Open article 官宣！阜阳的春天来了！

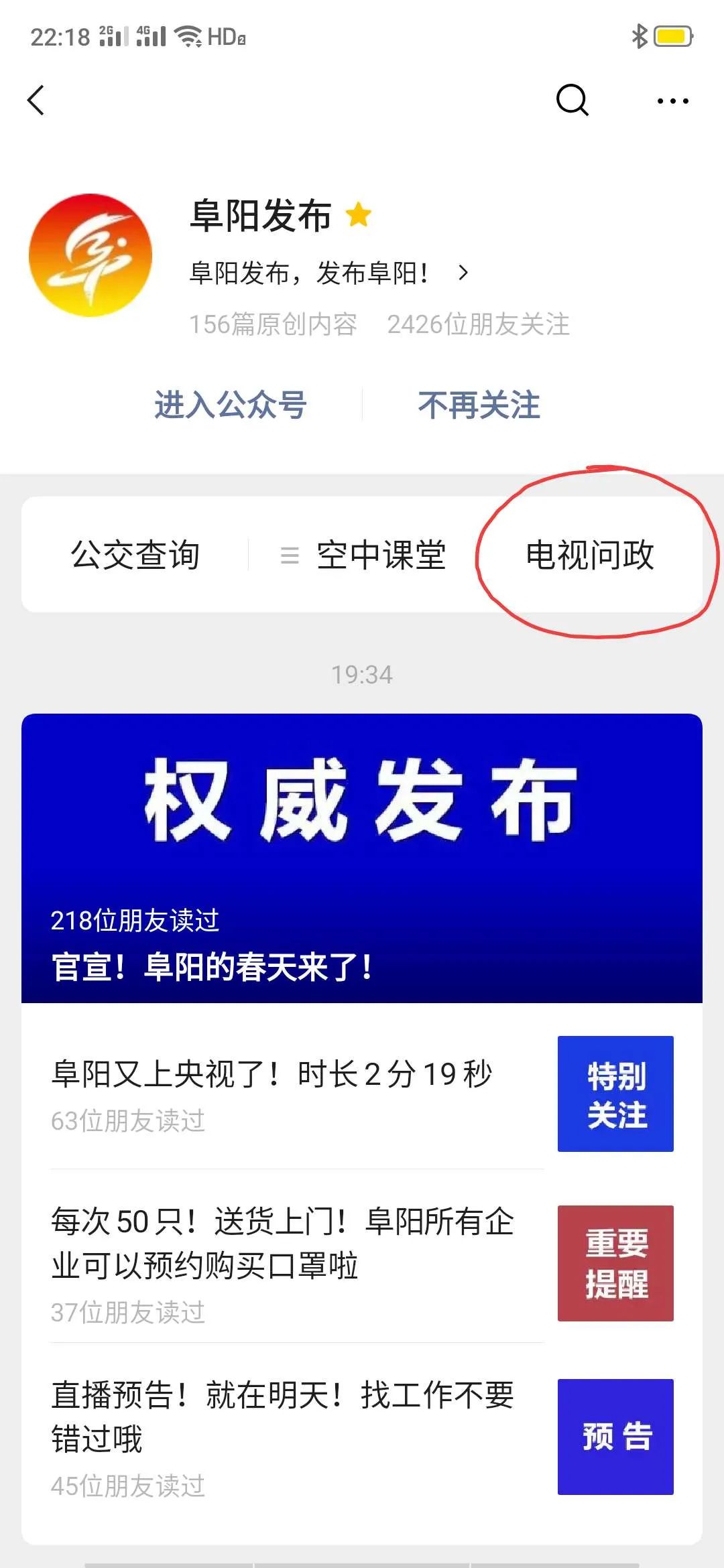[362, 858]
